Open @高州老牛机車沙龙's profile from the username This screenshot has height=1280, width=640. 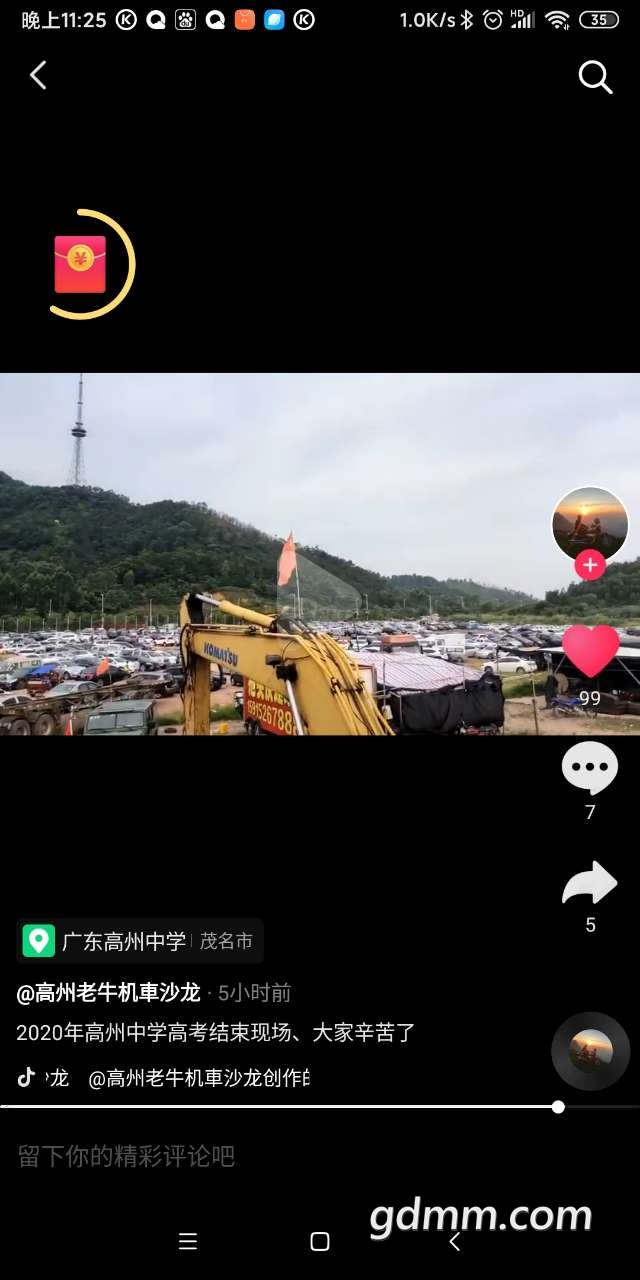tap(109, 993)
